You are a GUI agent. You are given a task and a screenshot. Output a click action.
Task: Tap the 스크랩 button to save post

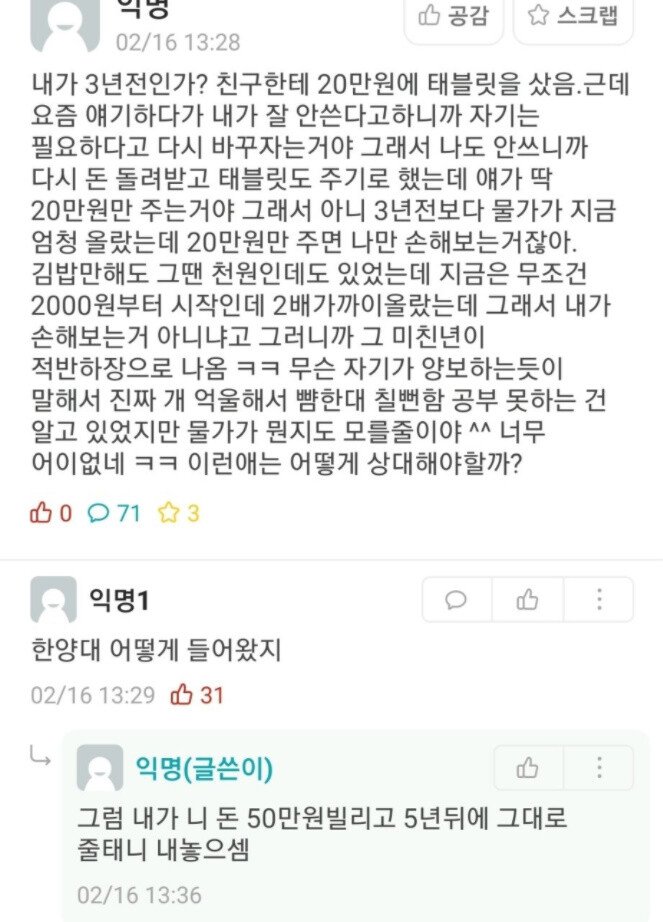click(573, 16)
